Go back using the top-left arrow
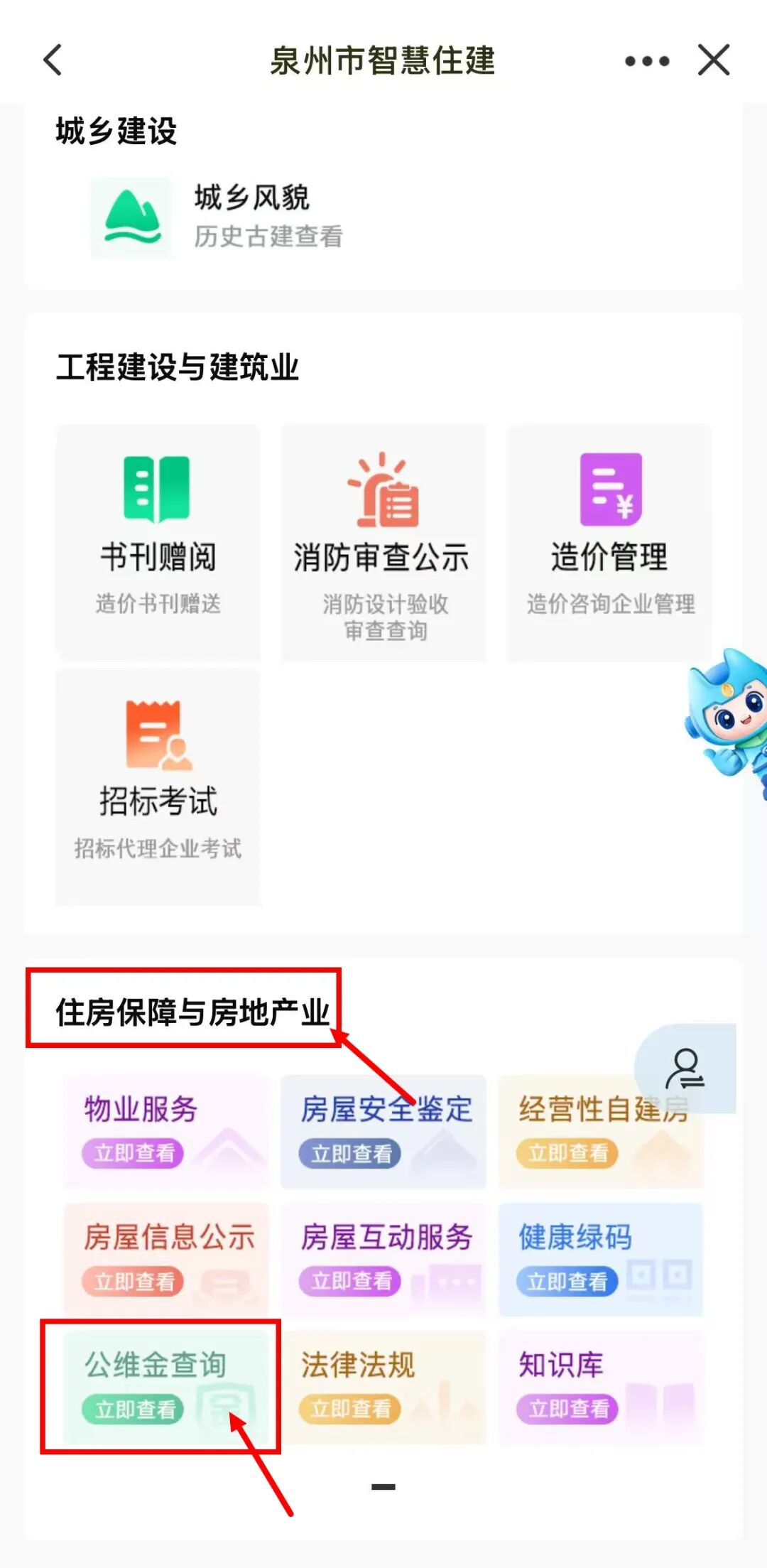The width and height of the screenshot is (767, 1568). 53,60
